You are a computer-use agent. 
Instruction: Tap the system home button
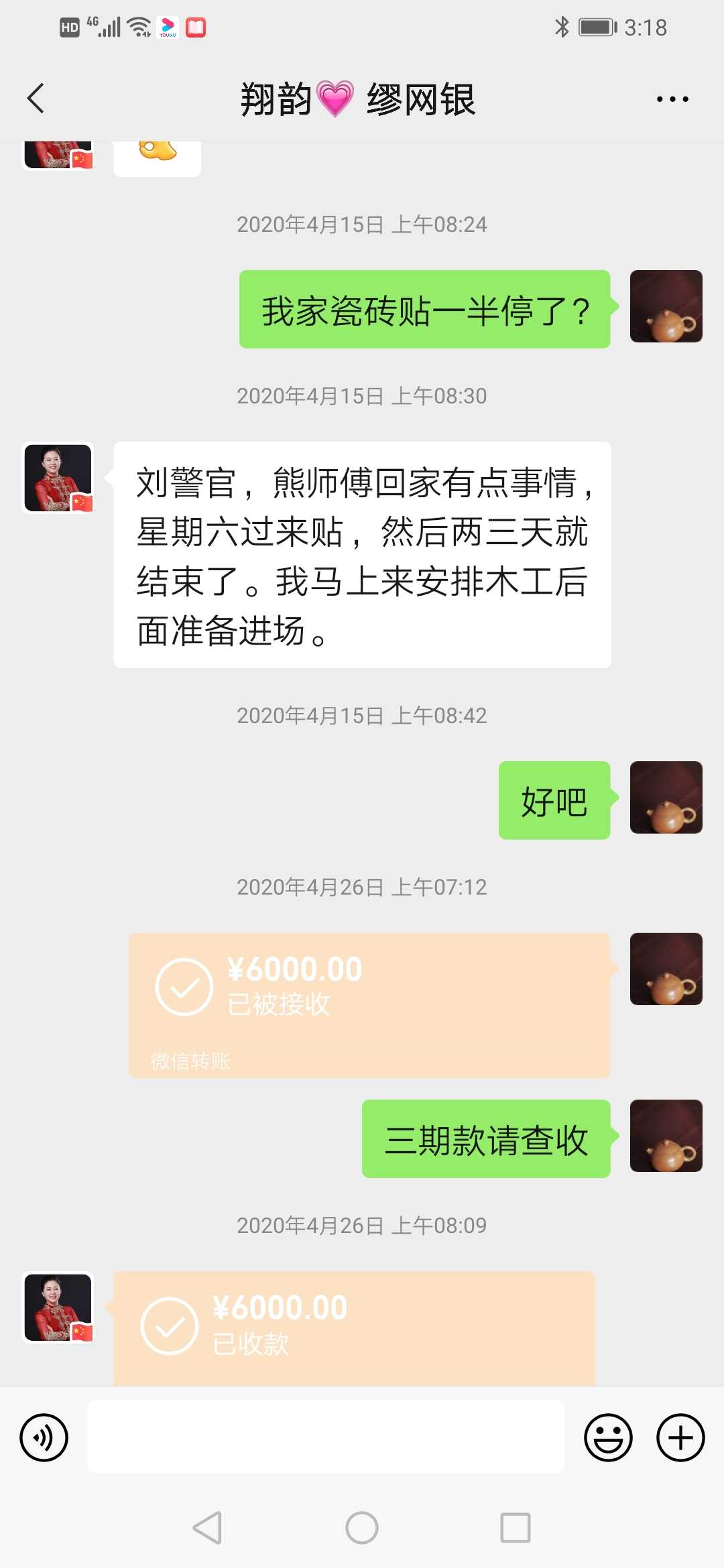click(362, 1528)
